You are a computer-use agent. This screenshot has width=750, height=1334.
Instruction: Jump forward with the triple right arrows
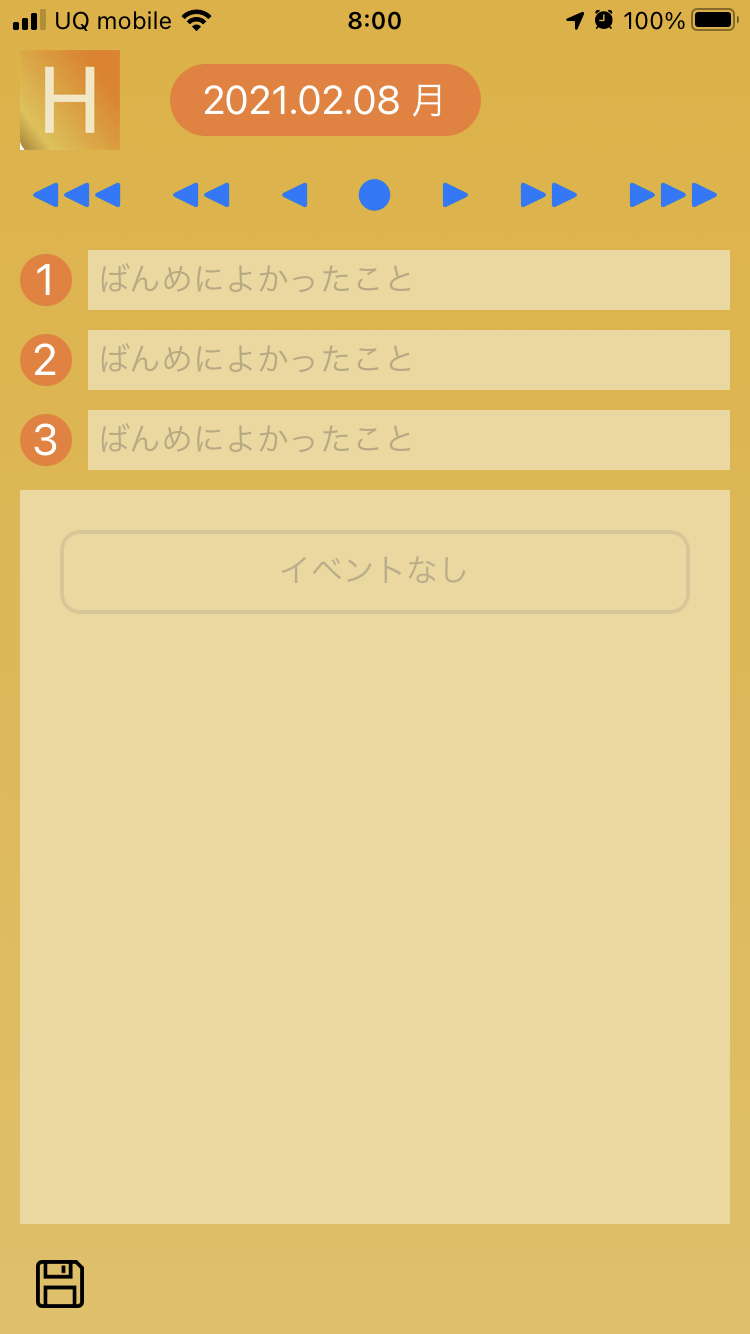tap(673, 195)
